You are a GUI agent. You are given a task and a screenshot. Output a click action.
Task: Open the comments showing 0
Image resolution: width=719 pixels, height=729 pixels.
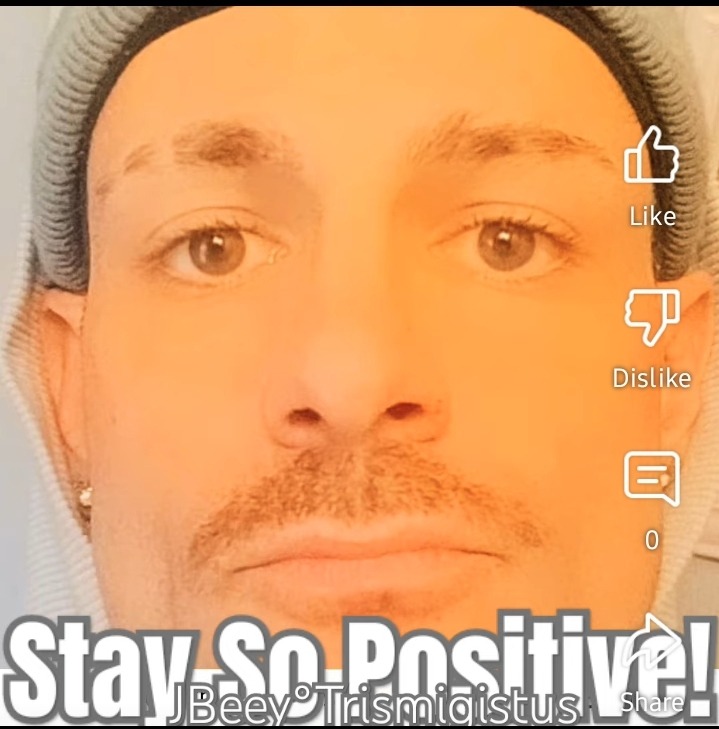coord(651,479)
